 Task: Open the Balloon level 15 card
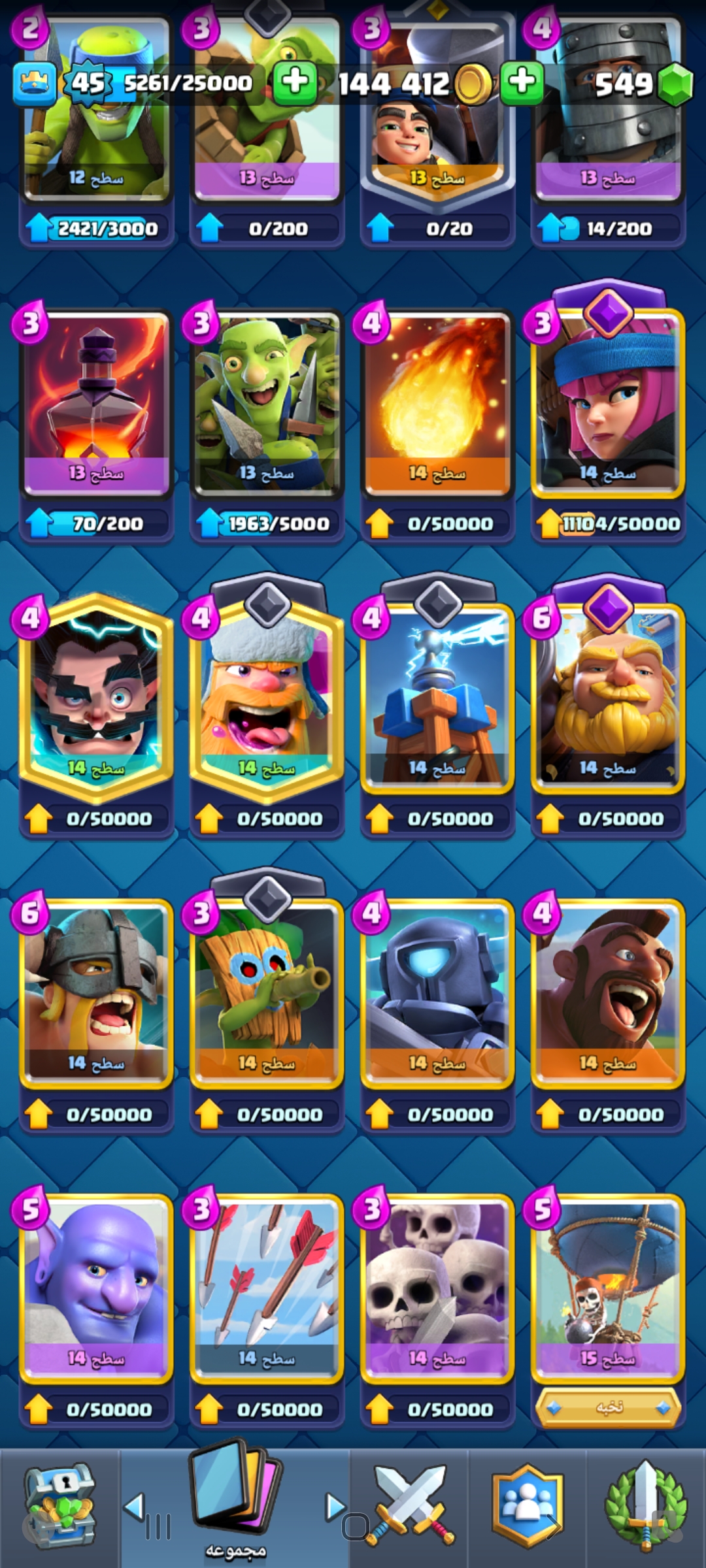click(x=608, y=1290)
